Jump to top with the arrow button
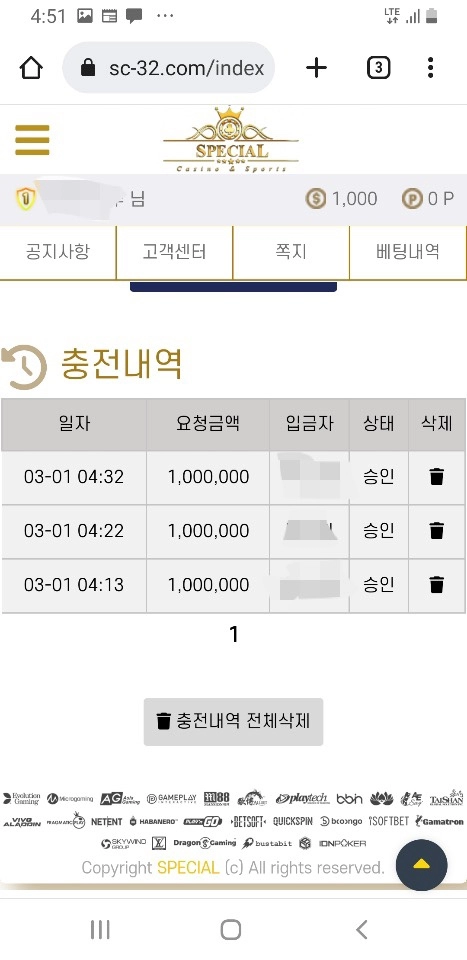Screen dimensions: 467x960 (421, 865)
